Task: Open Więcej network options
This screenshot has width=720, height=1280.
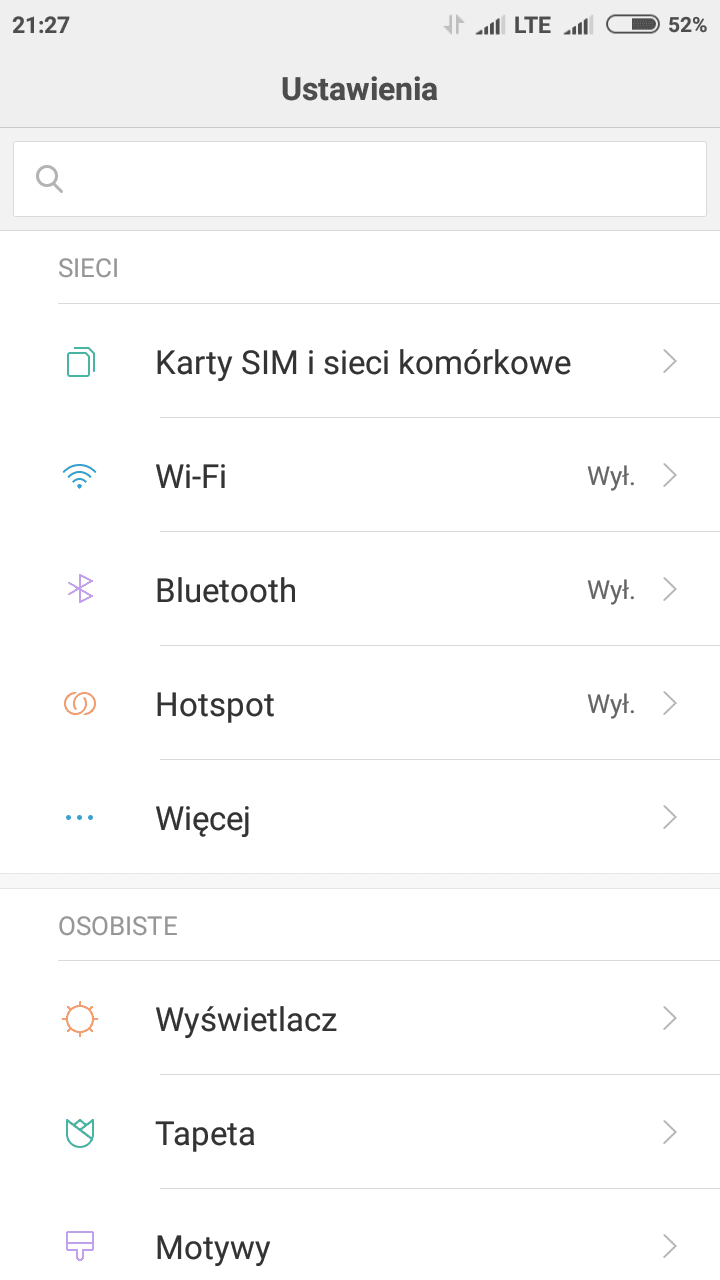Action: coord(360,817)
